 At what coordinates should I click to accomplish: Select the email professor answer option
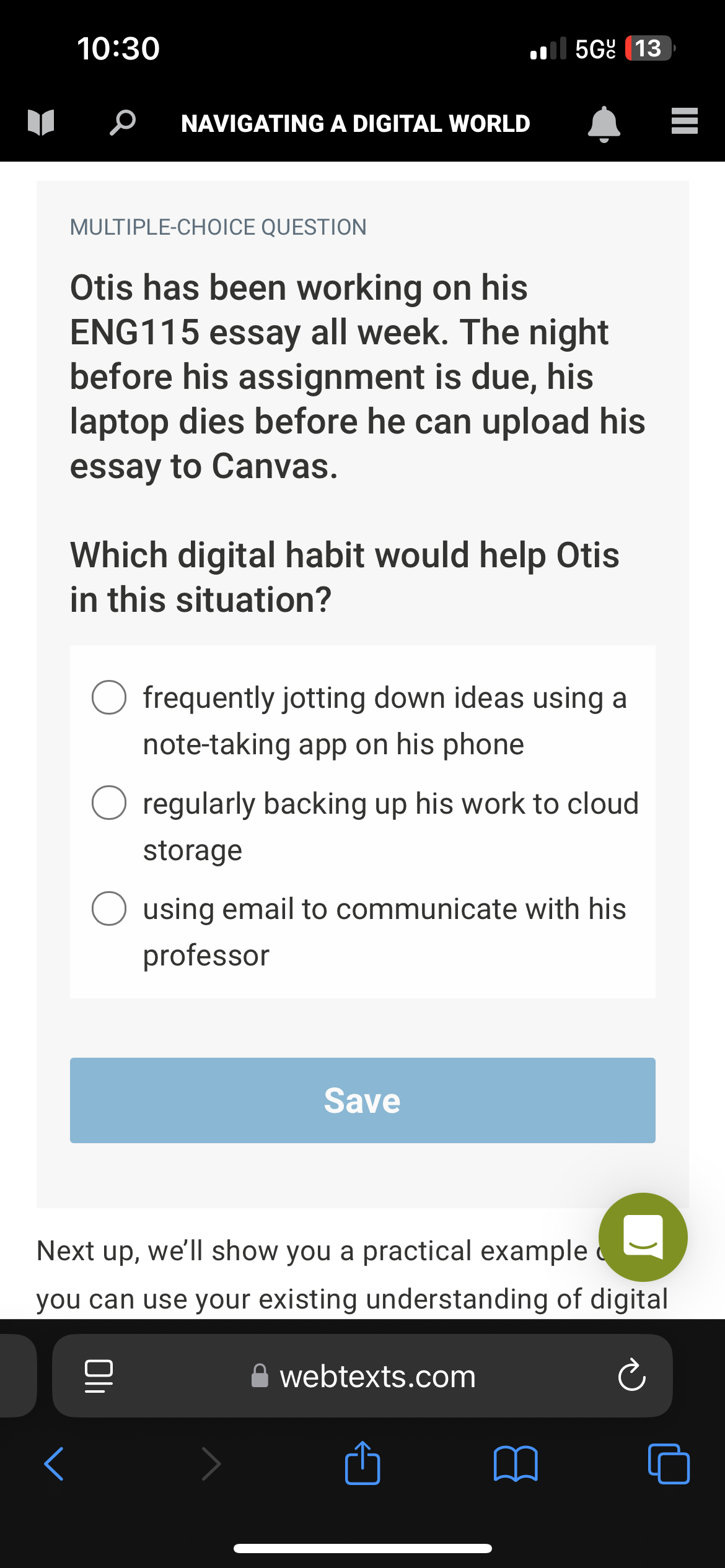coord(109,909)
